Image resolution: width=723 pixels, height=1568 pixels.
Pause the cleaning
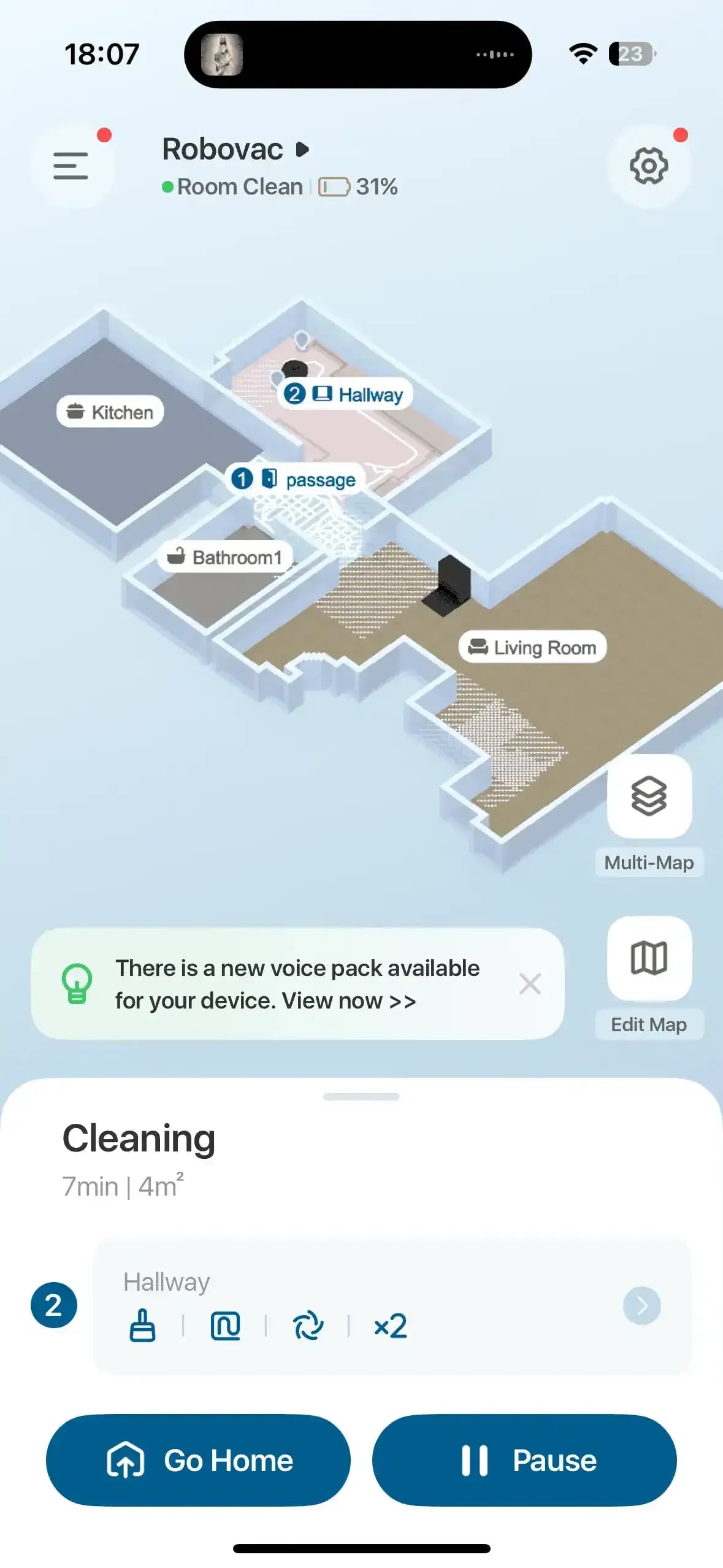click(524, 1460)
